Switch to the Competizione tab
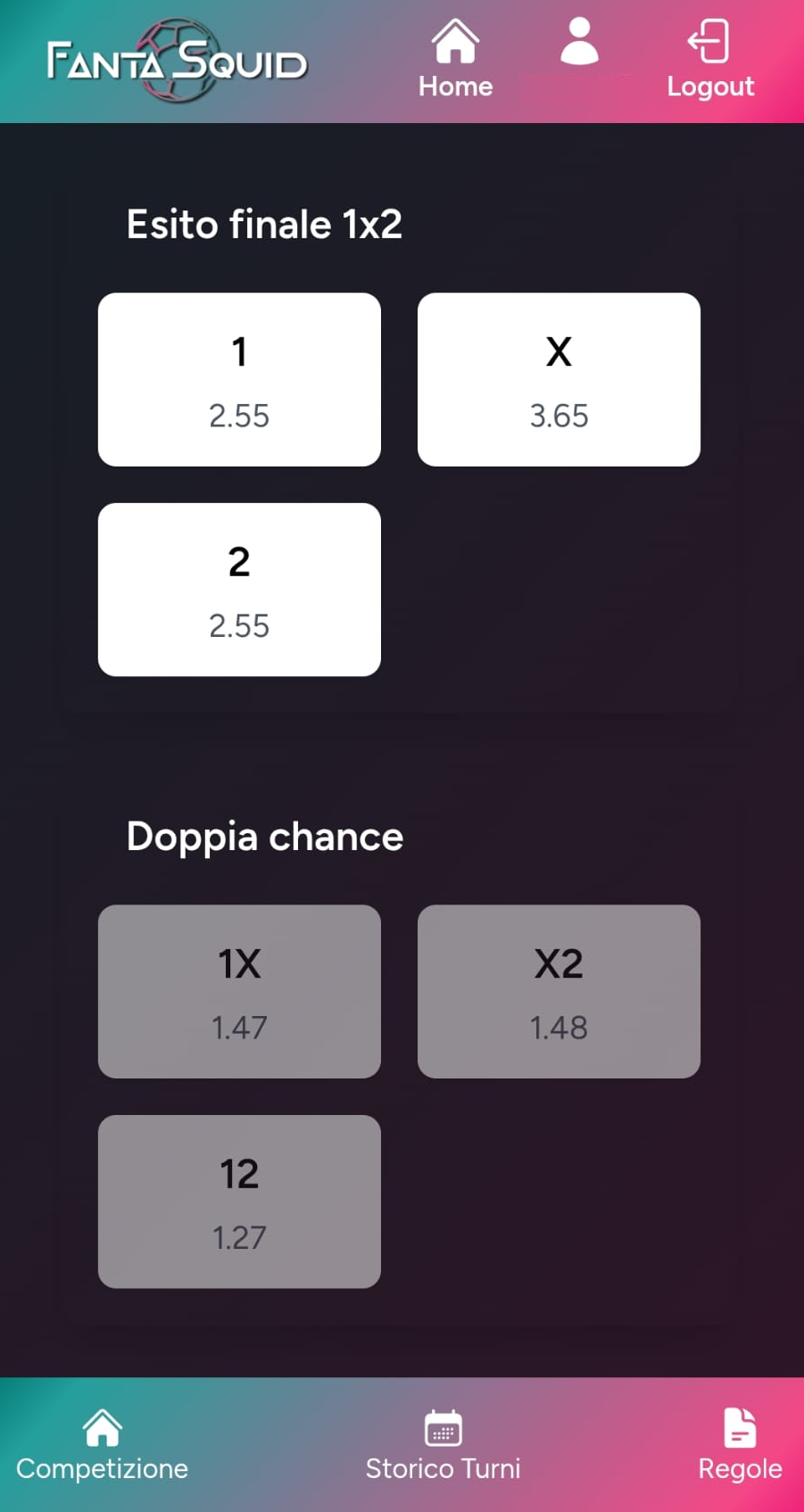 103,1446
